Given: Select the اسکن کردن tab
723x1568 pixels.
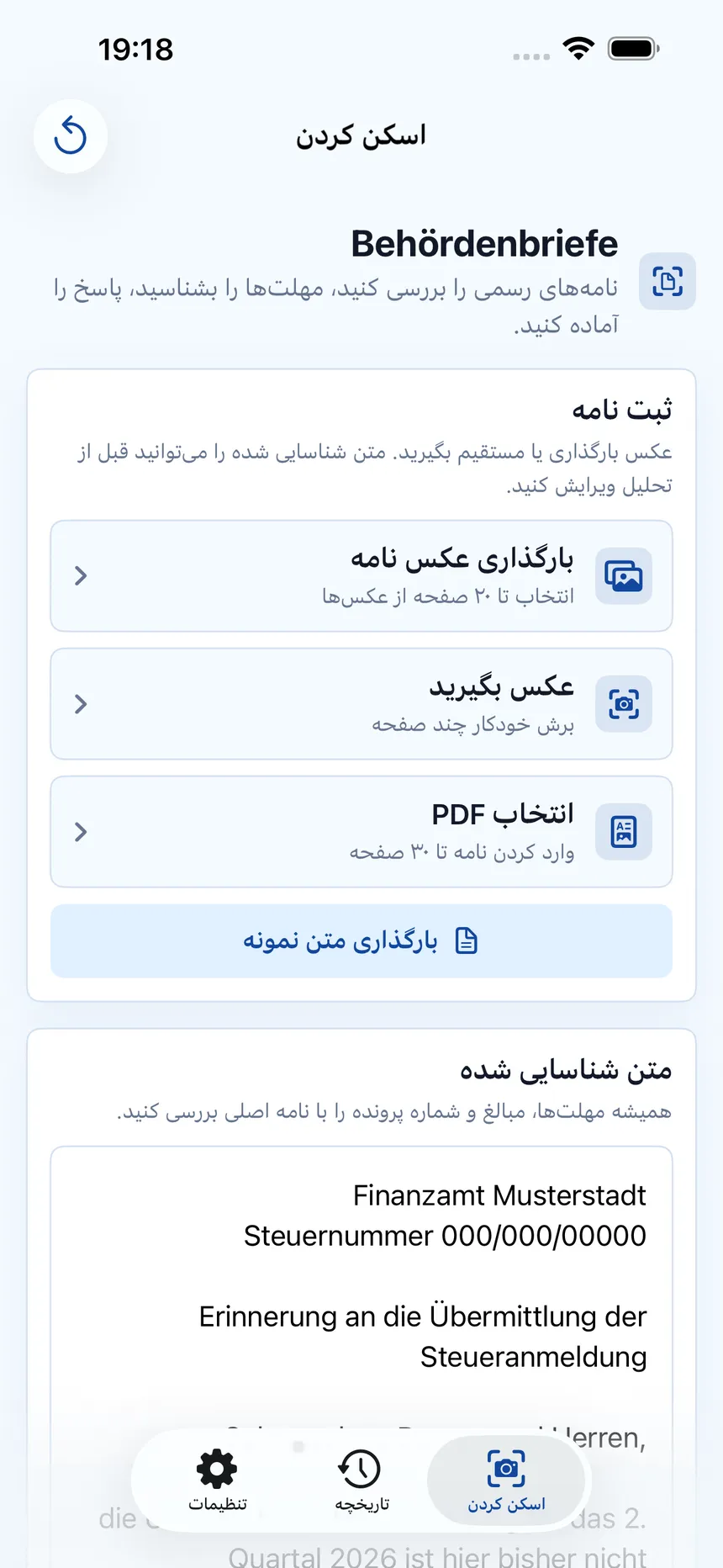Looking at the screenshot, I should [506, 1481].
